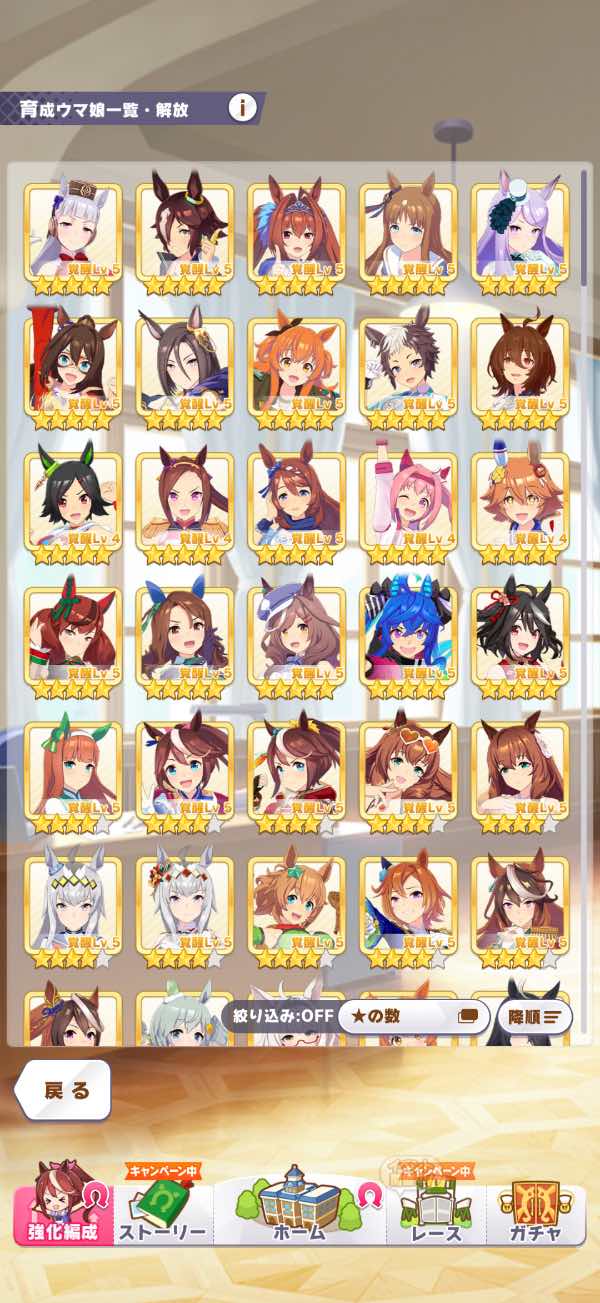Open the info icon beside the list title
Screen dimensions: 600x1303
click(x=241, y=107)
